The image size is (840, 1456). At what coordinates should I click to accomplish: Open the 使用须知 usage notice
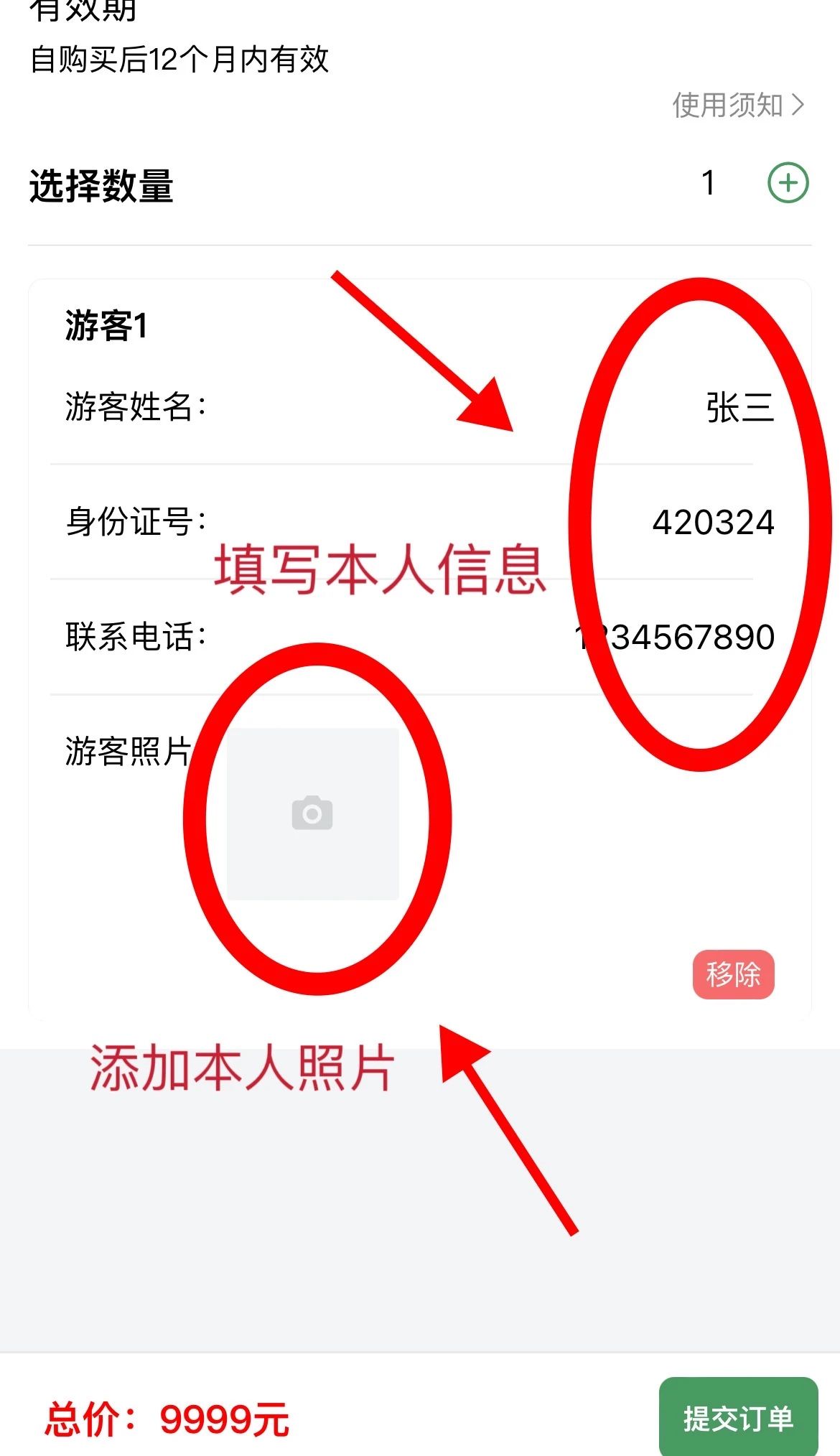(x=737, y=105)
